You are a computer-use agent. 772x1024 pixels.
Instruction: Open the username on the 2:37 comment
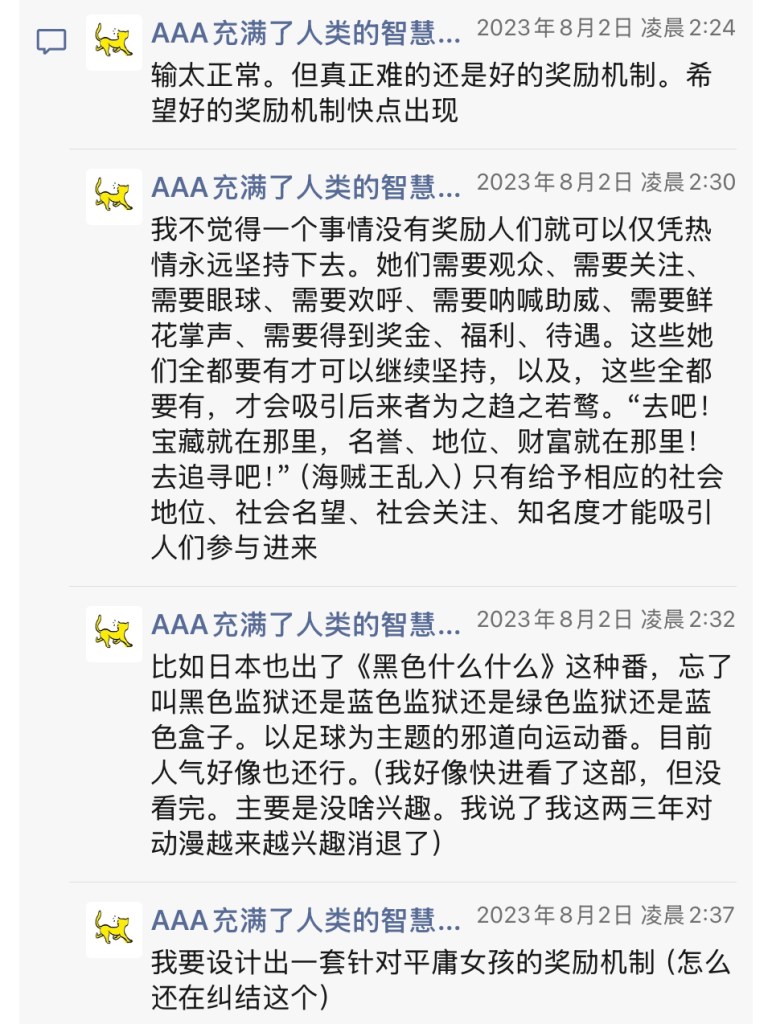[x=306, y=921]
